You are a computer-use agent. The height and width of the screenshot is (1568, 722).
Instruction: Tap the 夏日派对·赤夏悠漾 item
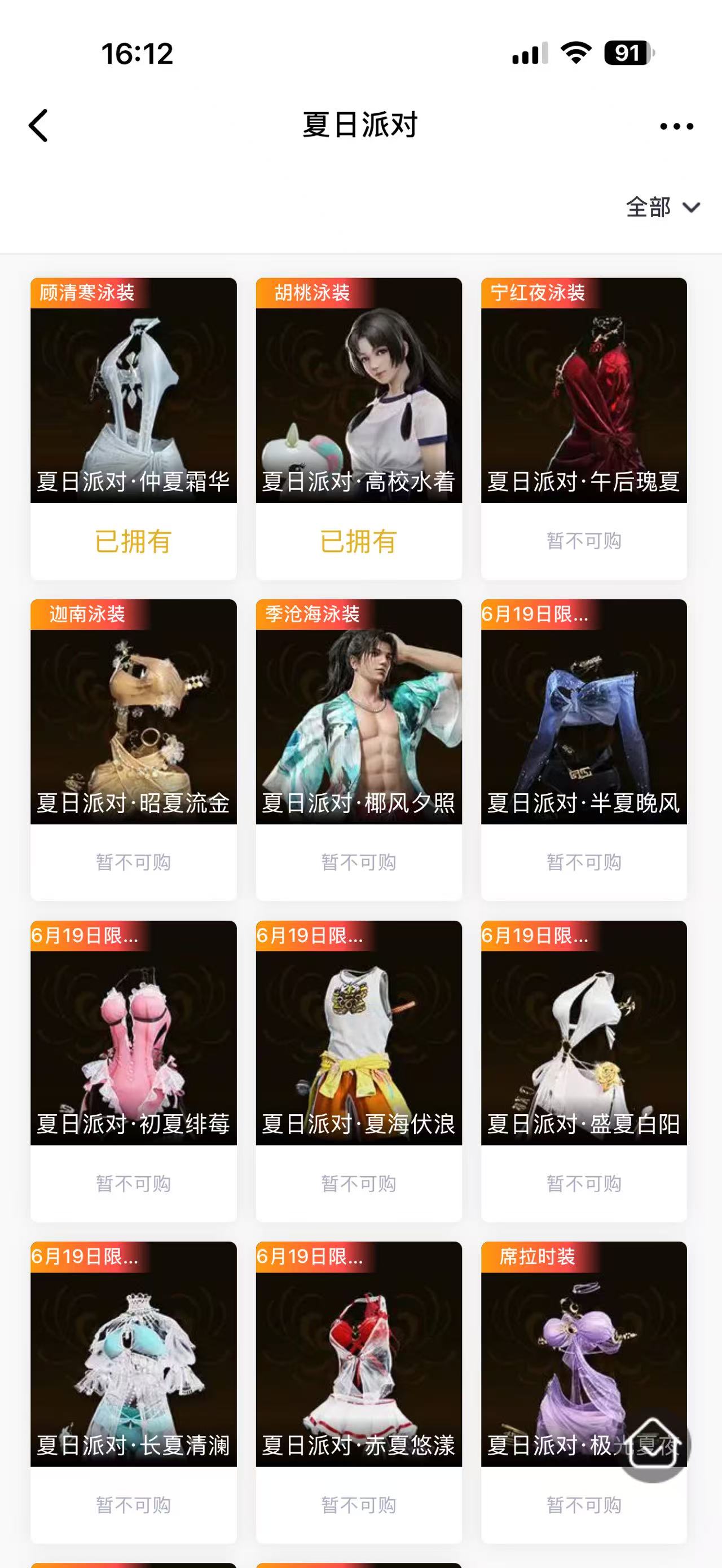359,1354
